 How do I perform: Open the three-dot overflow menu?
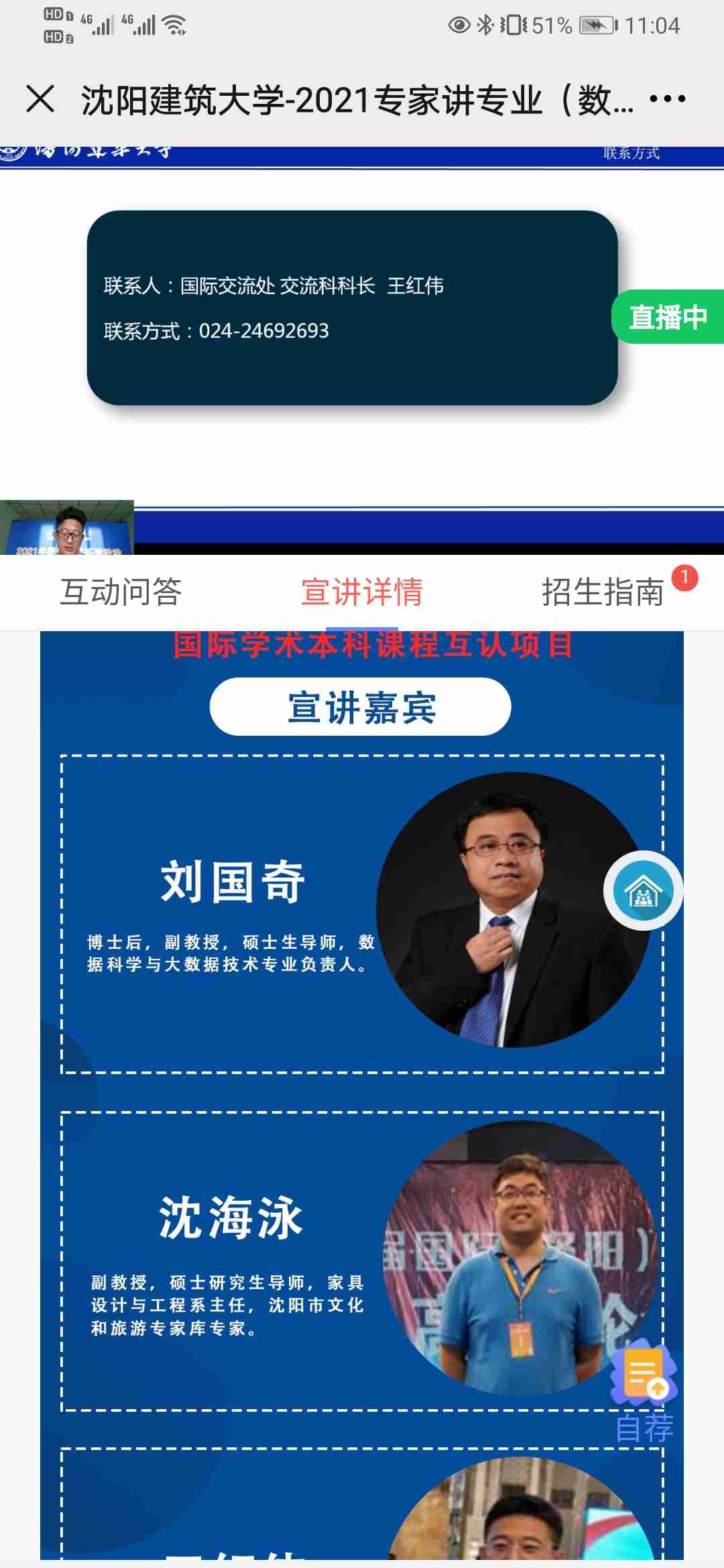tap(667, 99)
